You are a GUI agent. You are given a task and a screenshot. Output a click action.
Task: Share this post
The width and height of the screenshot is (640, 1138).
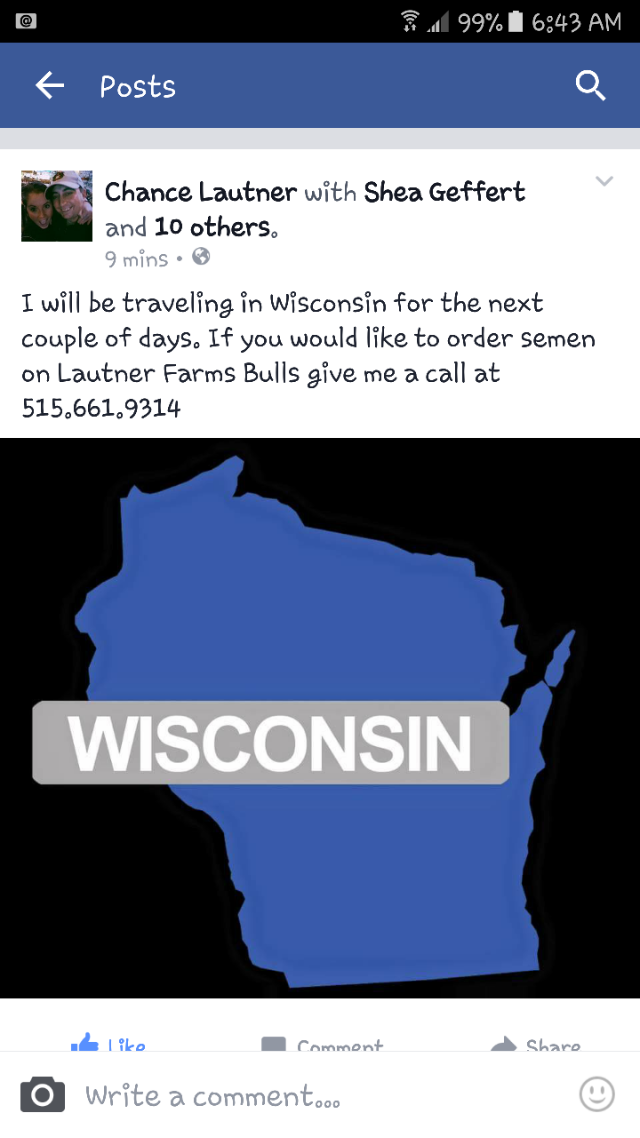[536, 1044]
